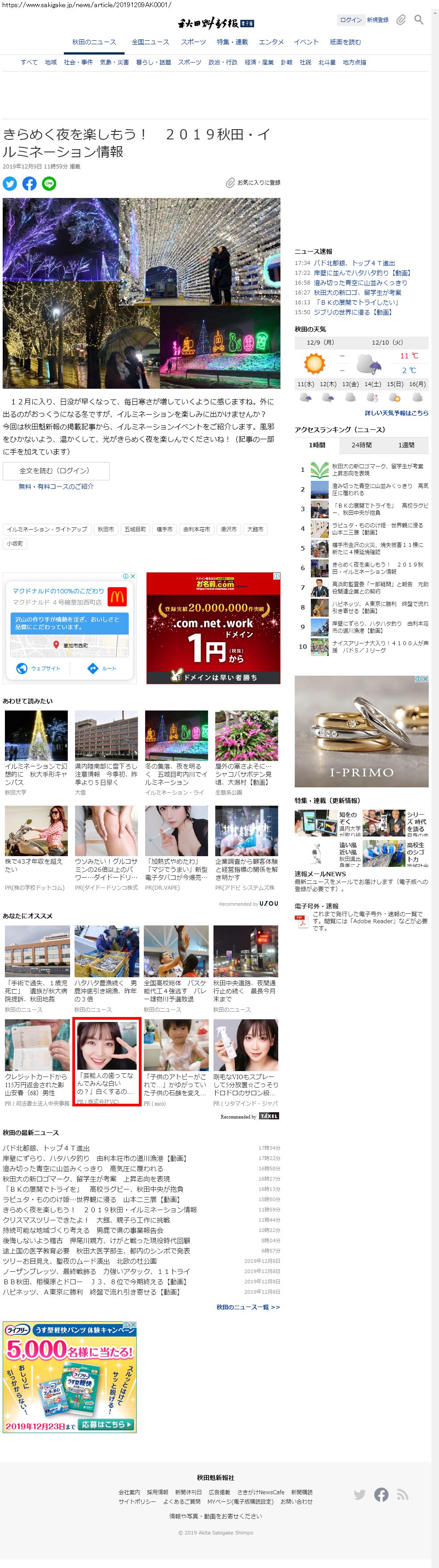Open news flash バド北都銀、トップ４Ｔ進出

pos(354,263)
